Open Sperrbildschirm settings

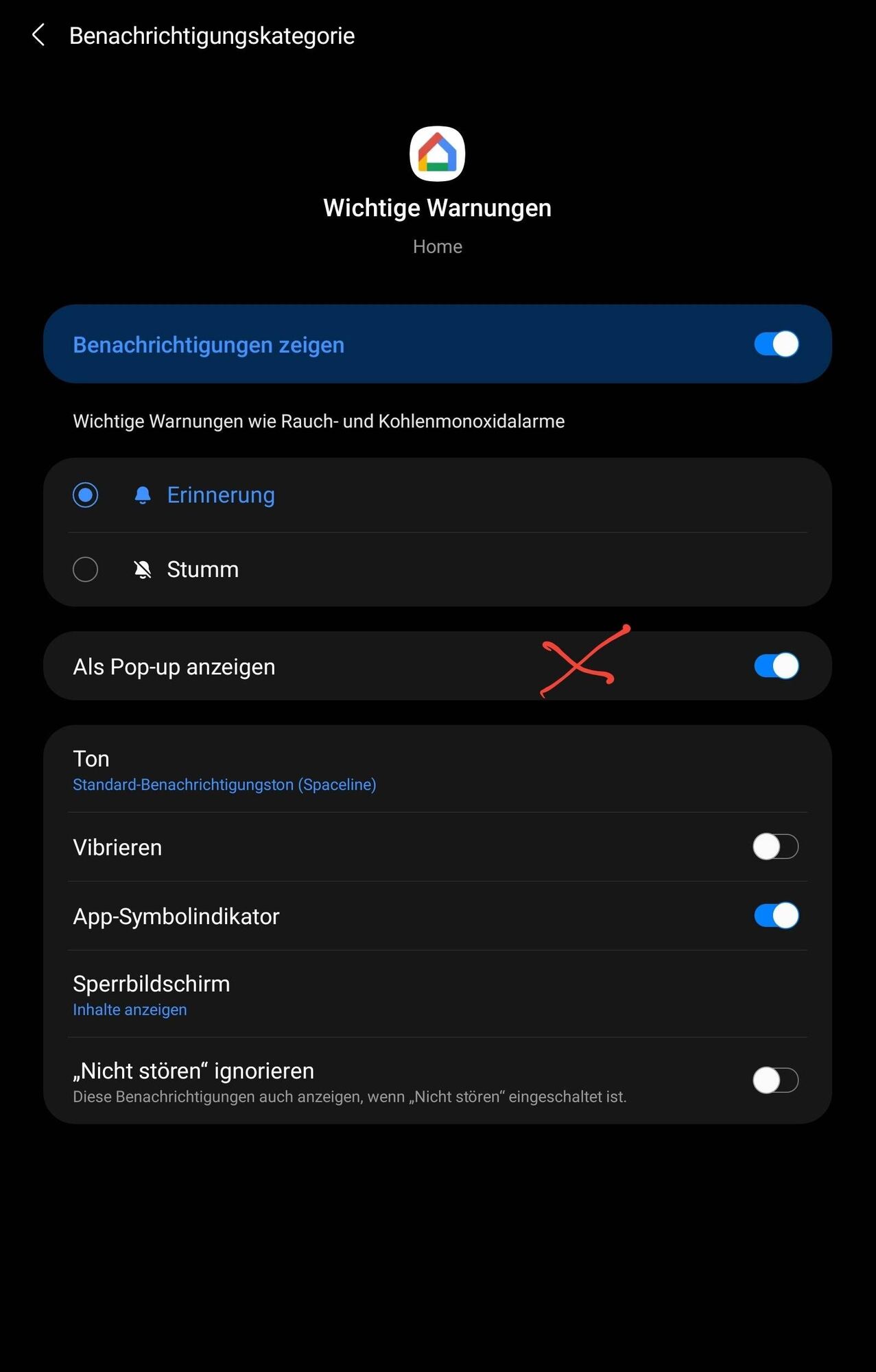point(151,994)
